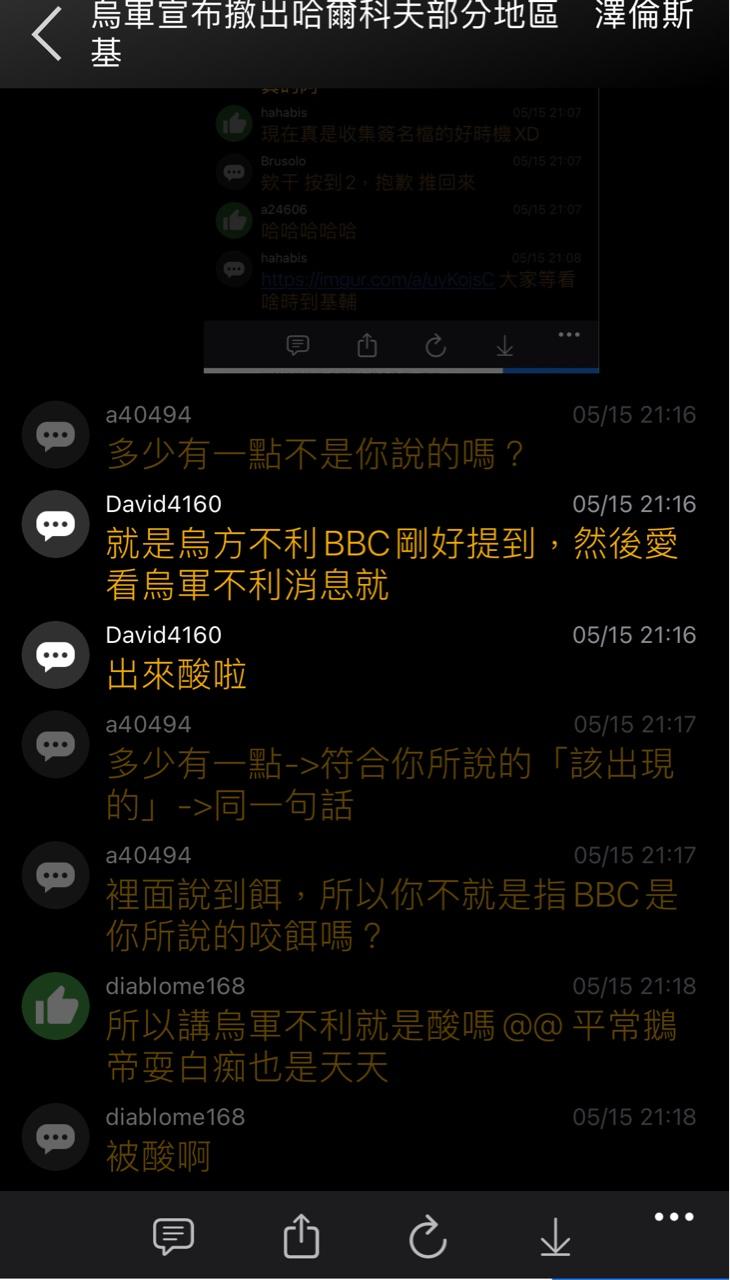Jump to the bottom with the down arrow icon
The height and width of the screenshot is (1280, 730).
[x=555, y=1238]
